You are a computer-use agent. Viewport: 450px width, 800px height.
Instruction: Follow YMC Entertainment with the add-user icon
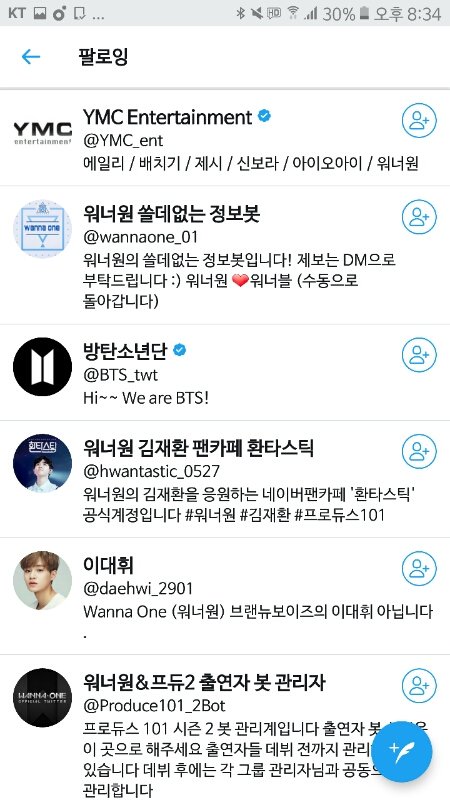[419, 120]
